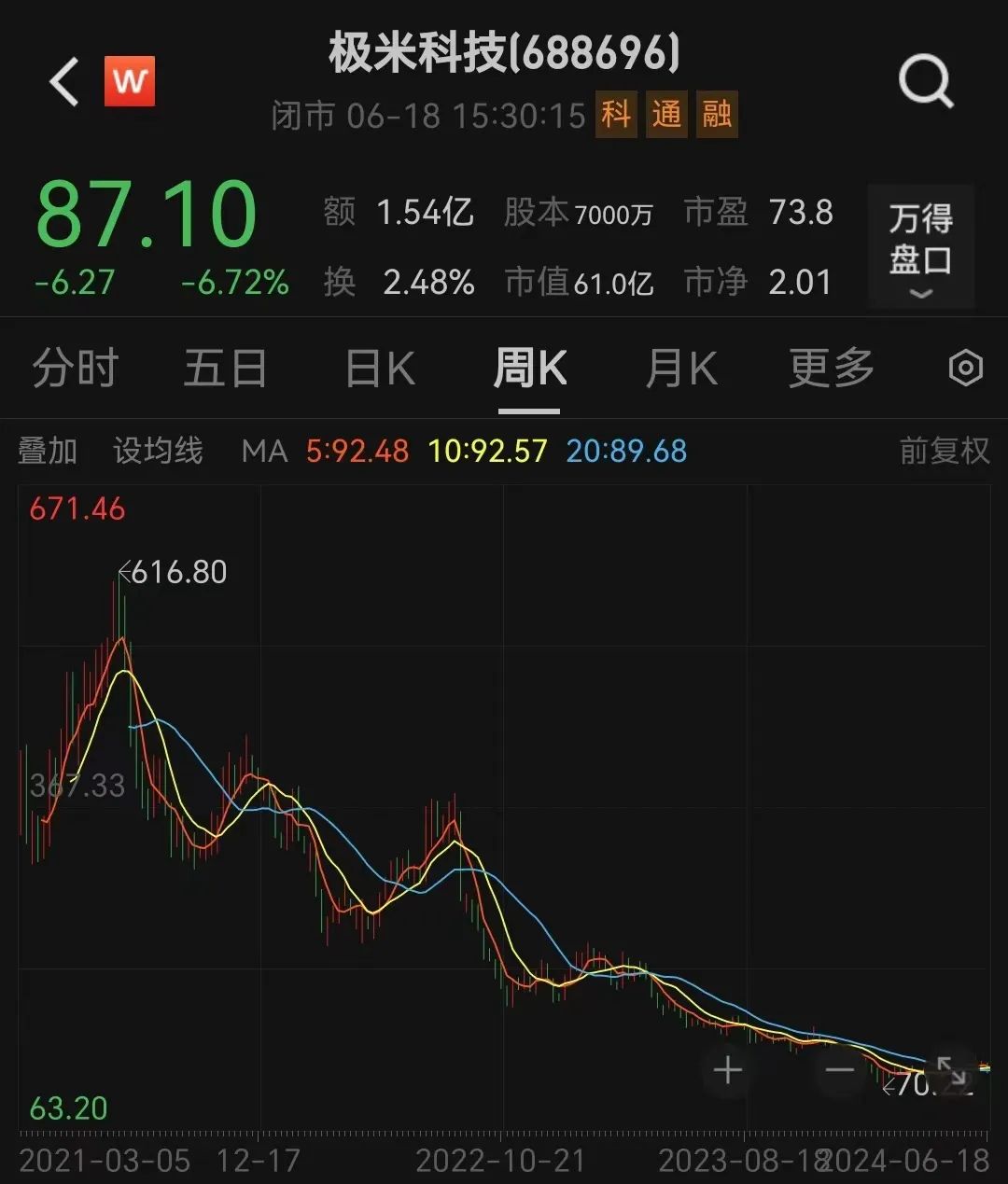The image size is (1008, 1184).
Task: Open chart settings hexagon icon
Action: coord(965,368)
